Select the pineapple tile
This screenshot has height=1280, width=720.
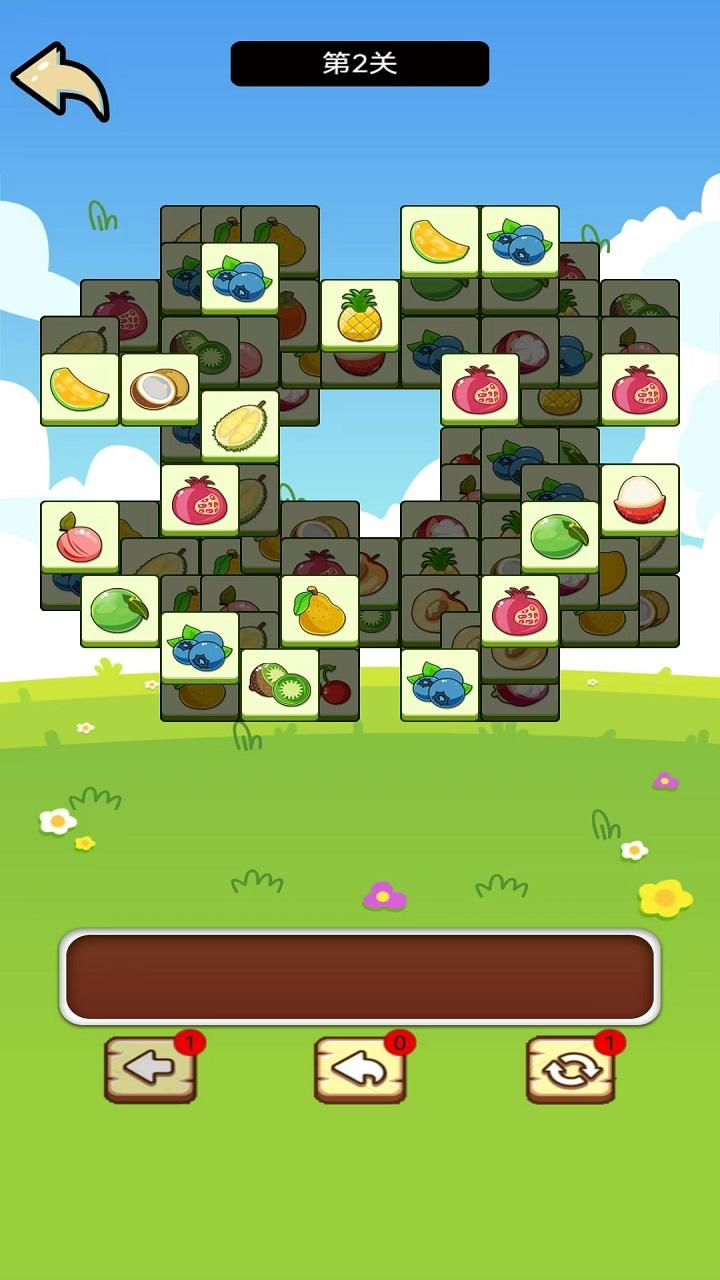click(360, 315)
